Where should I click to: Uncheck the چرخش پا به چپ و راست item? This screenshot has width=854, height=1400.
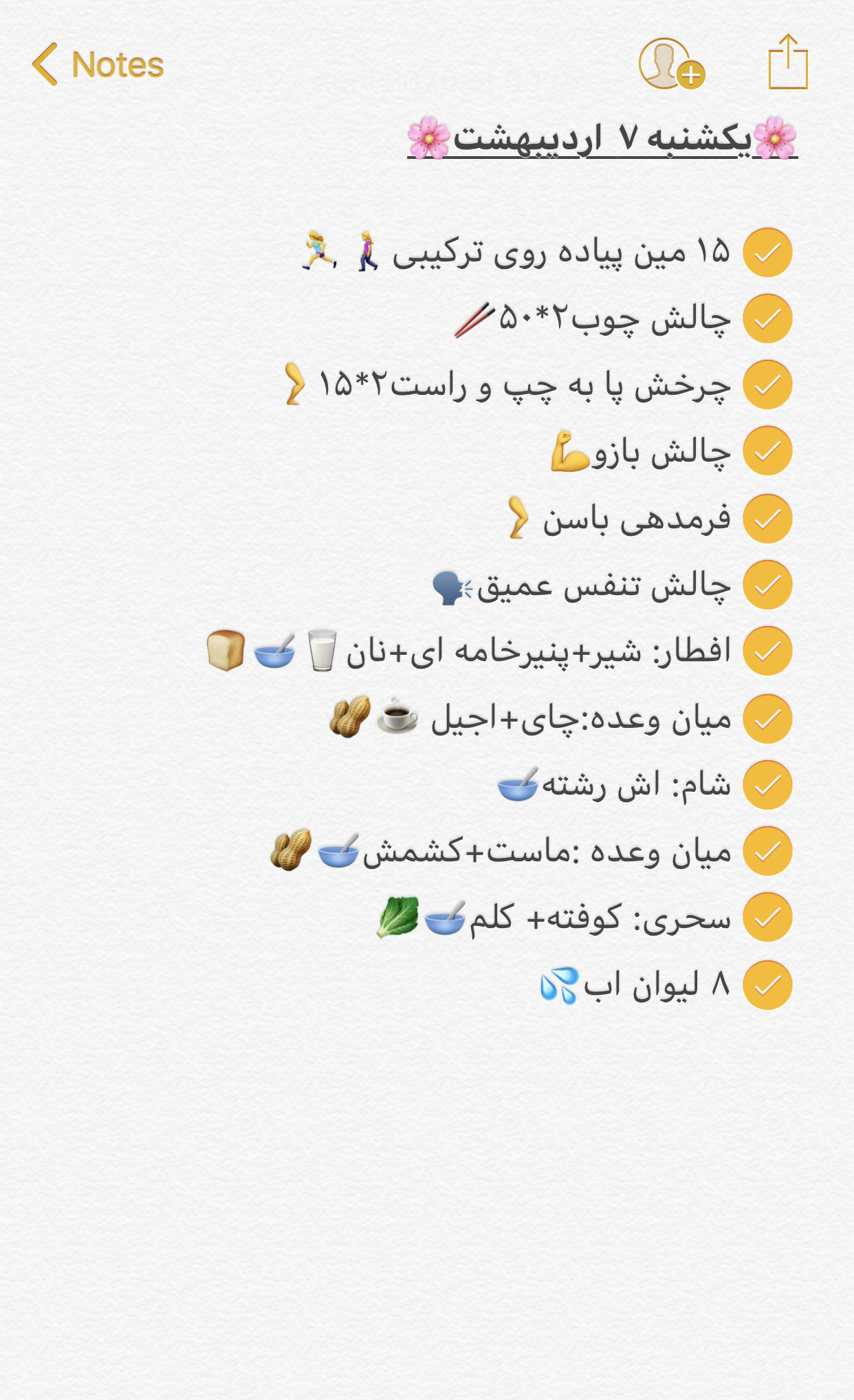tap(767, 385)
